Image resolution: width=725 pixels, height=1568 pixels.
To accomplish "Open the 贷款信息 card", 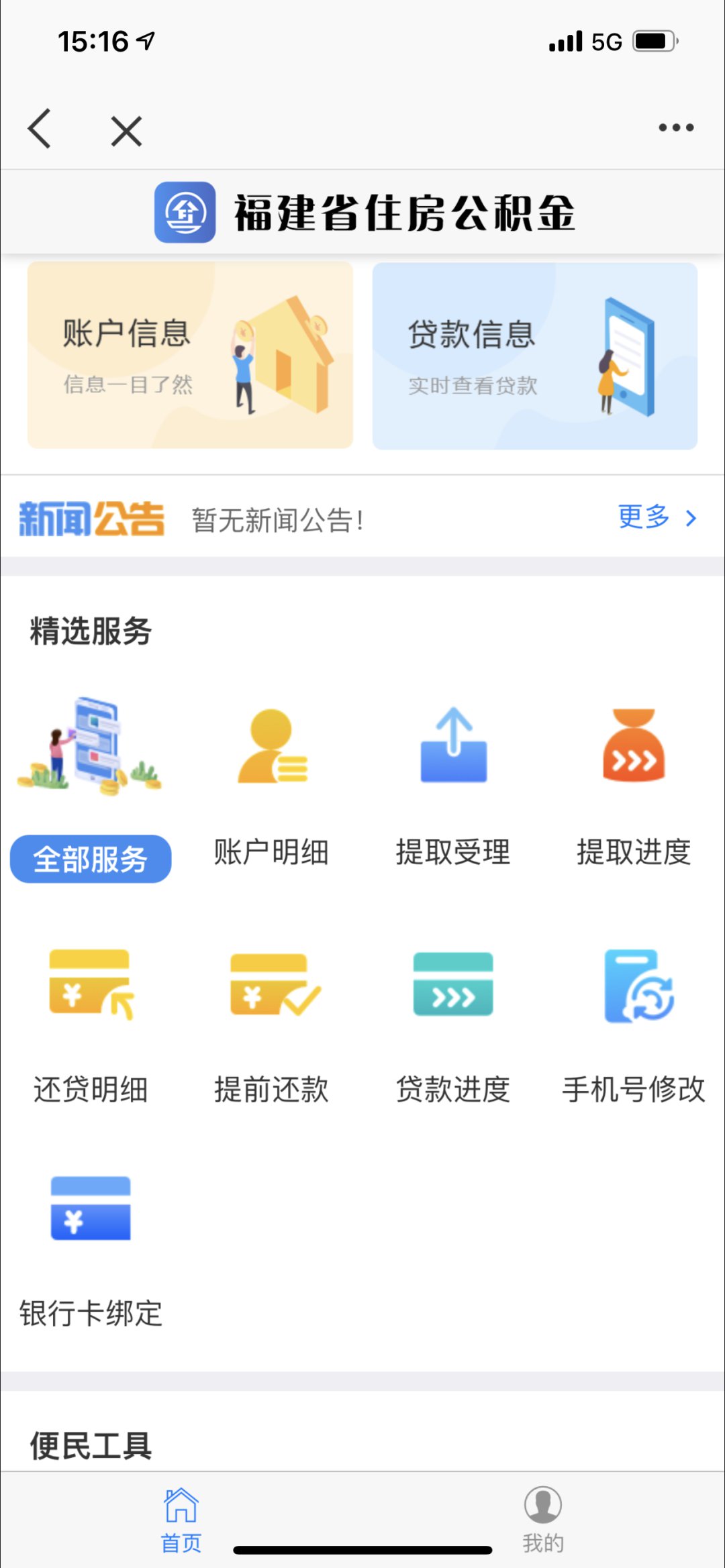I will point(534,356).
